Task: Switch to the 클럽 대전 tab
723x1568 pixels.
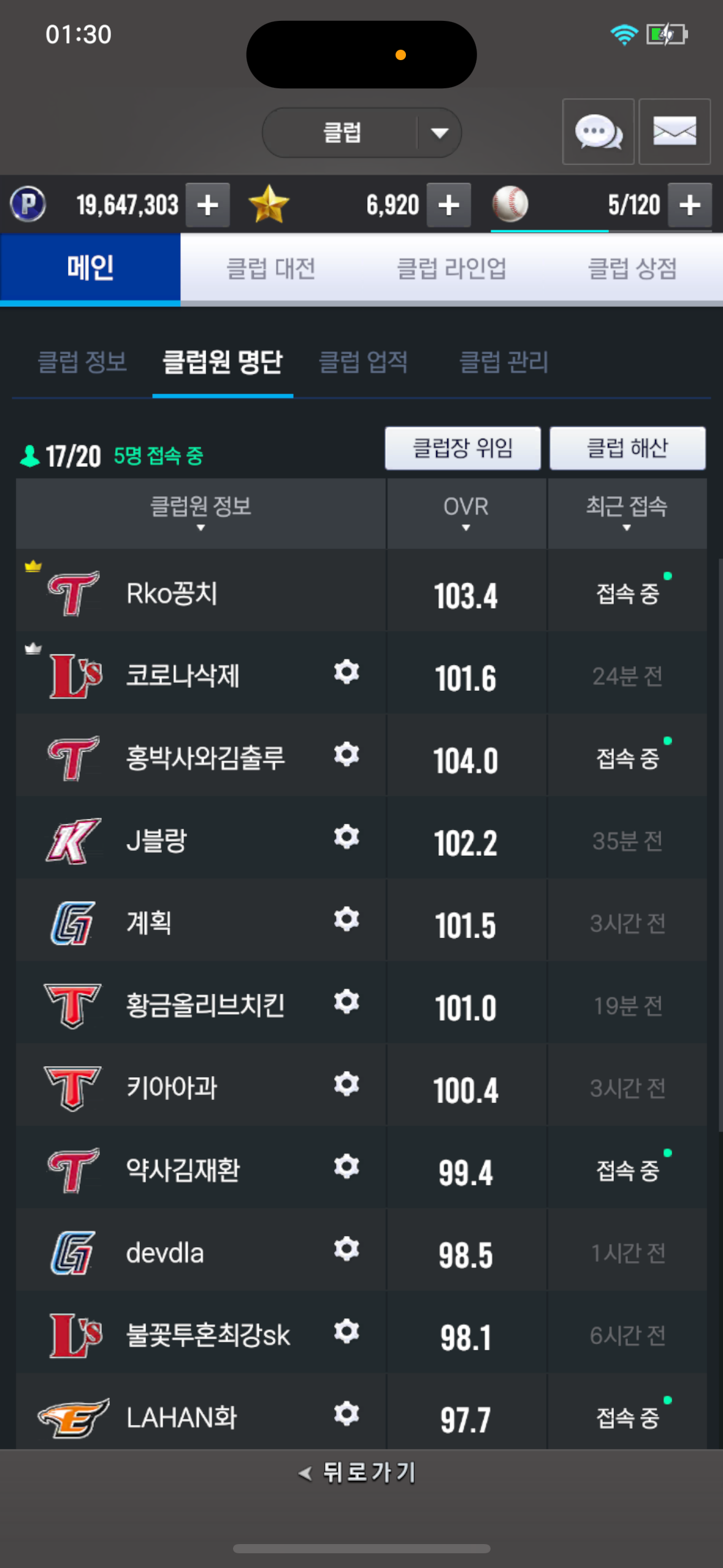Action: point(270,268)
